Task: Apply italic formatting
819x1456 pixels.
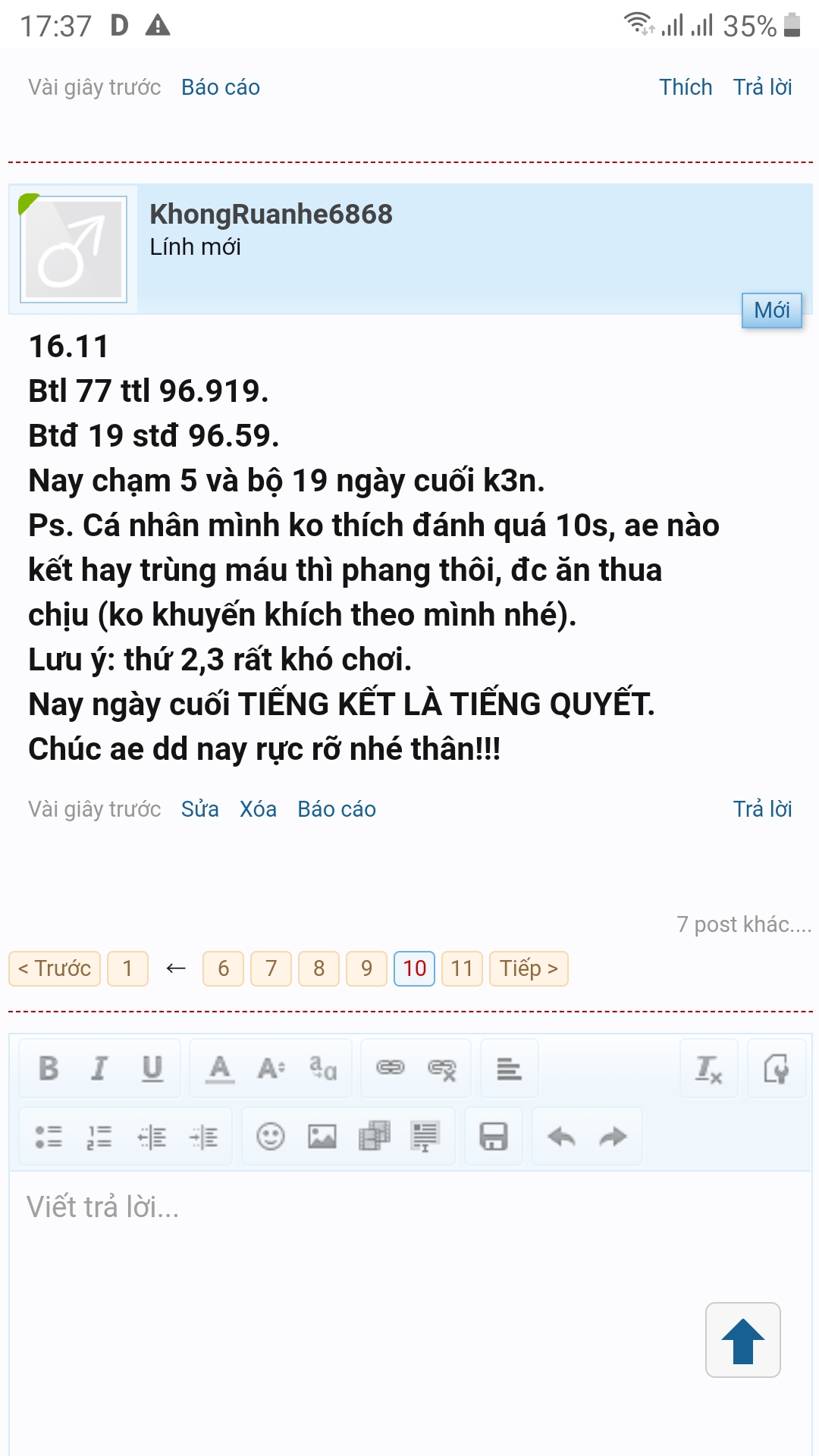Action: click(99, 1068)
